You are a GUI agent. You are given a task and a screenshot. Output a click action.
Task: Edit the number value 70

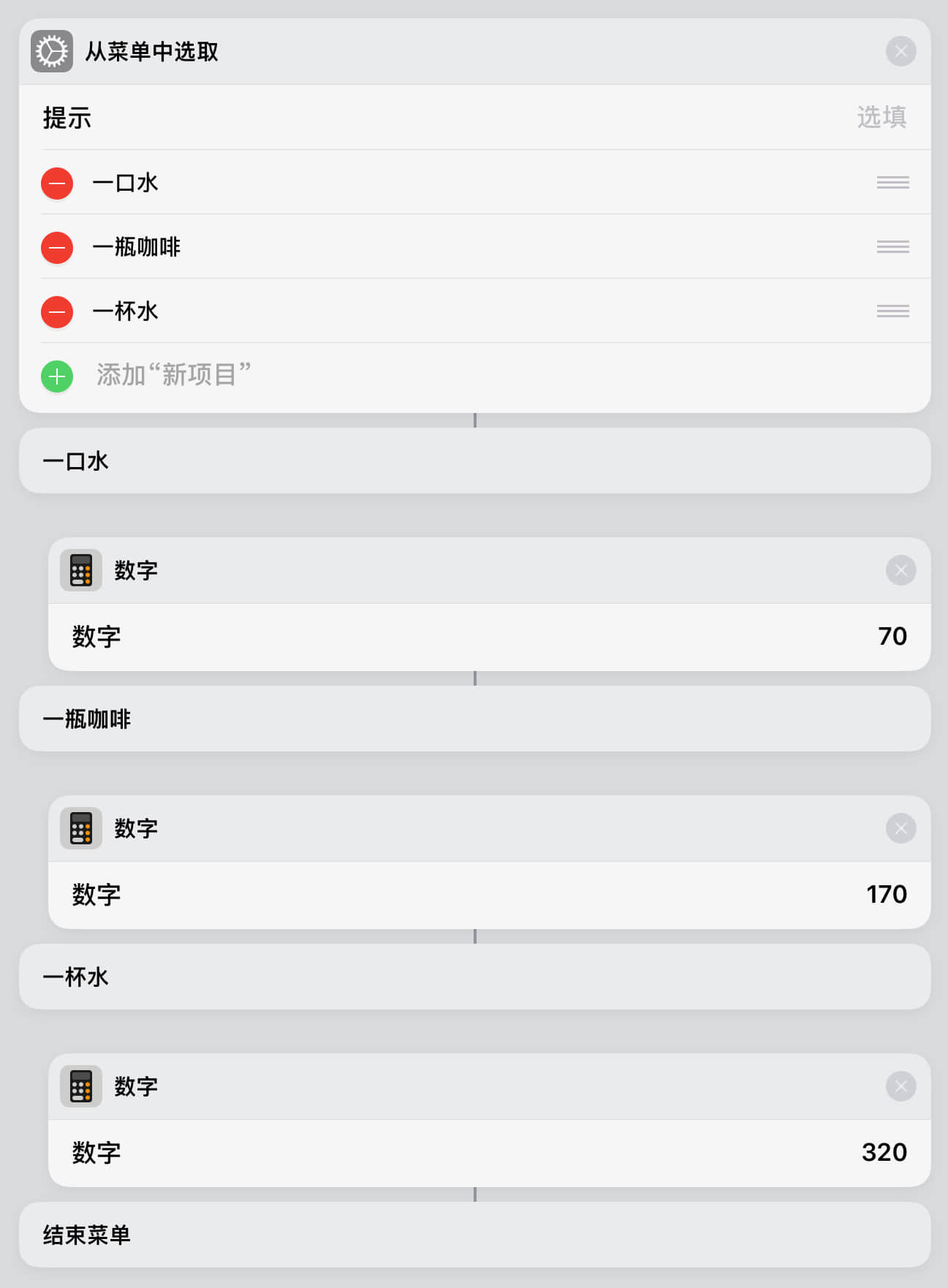tap(891, 636)
